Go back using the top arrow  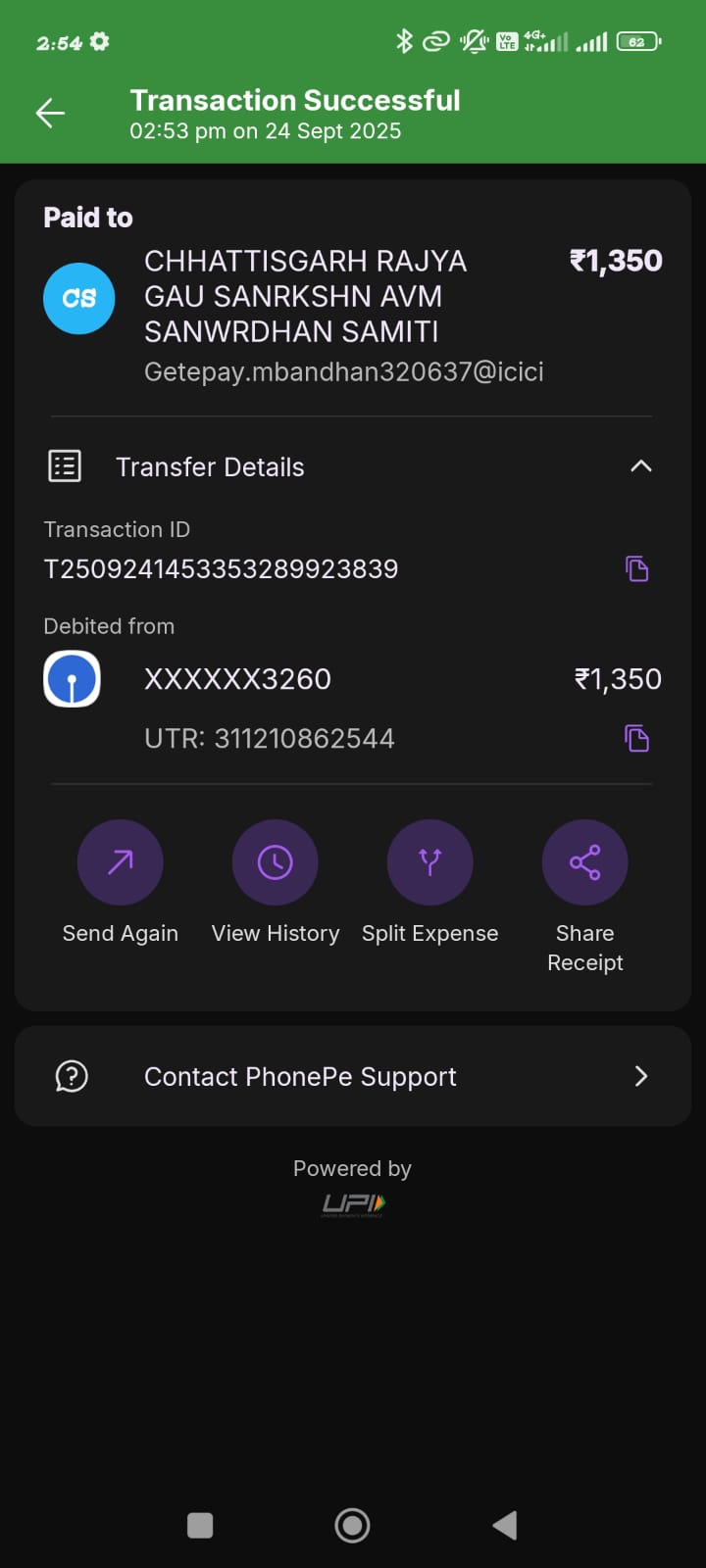50,114
